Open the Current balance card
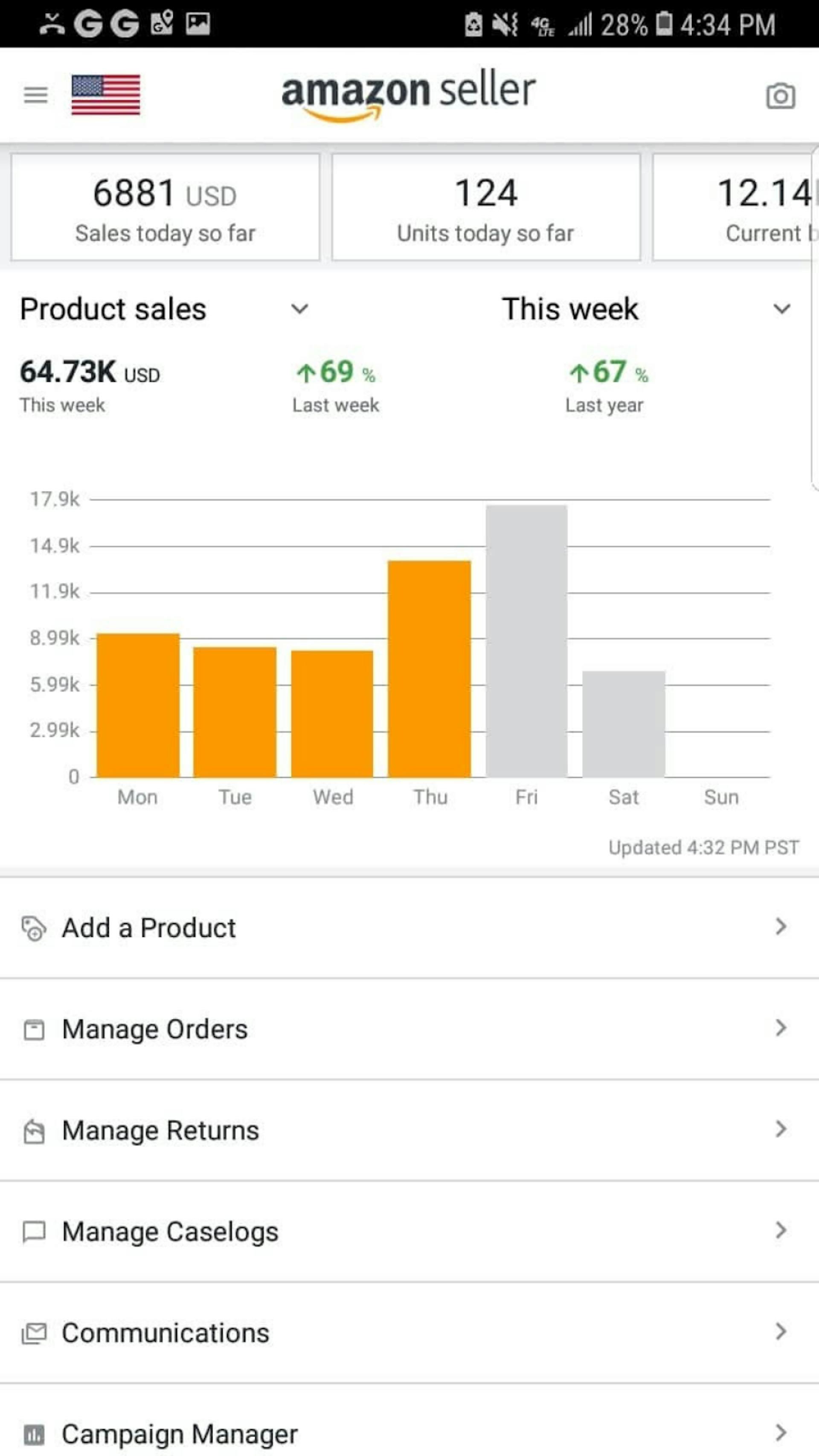This screenshot has height=1456, width=819. click(735, 207)
